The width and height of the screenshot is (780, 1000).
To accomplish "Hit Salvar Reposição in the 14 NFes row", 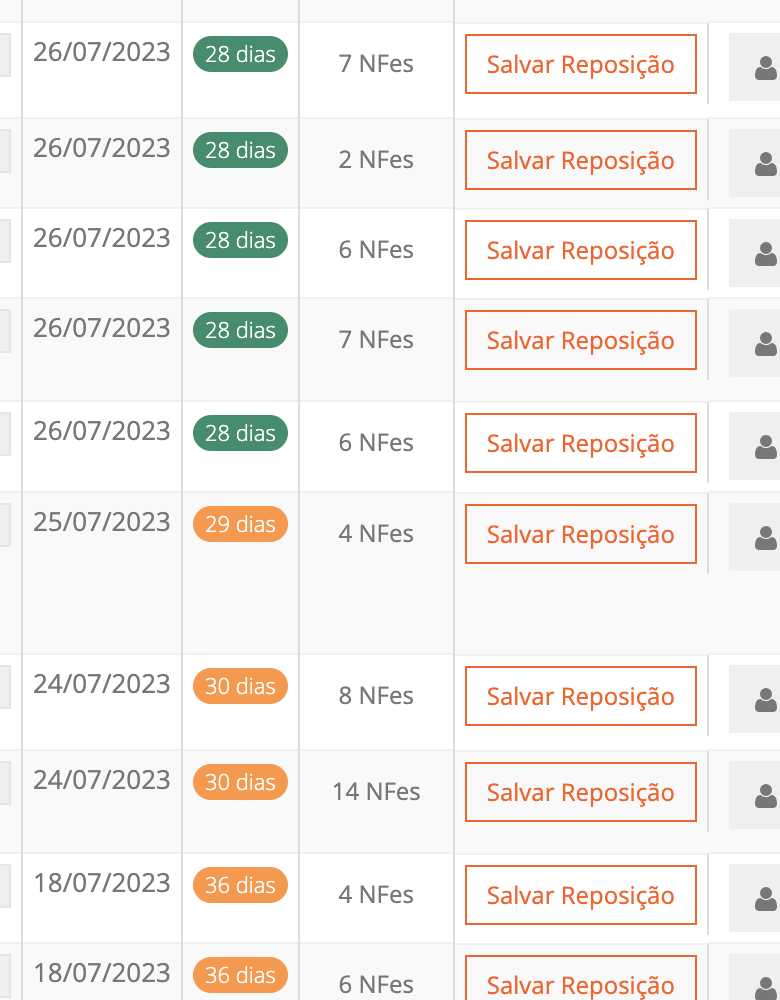I will 580,792.
